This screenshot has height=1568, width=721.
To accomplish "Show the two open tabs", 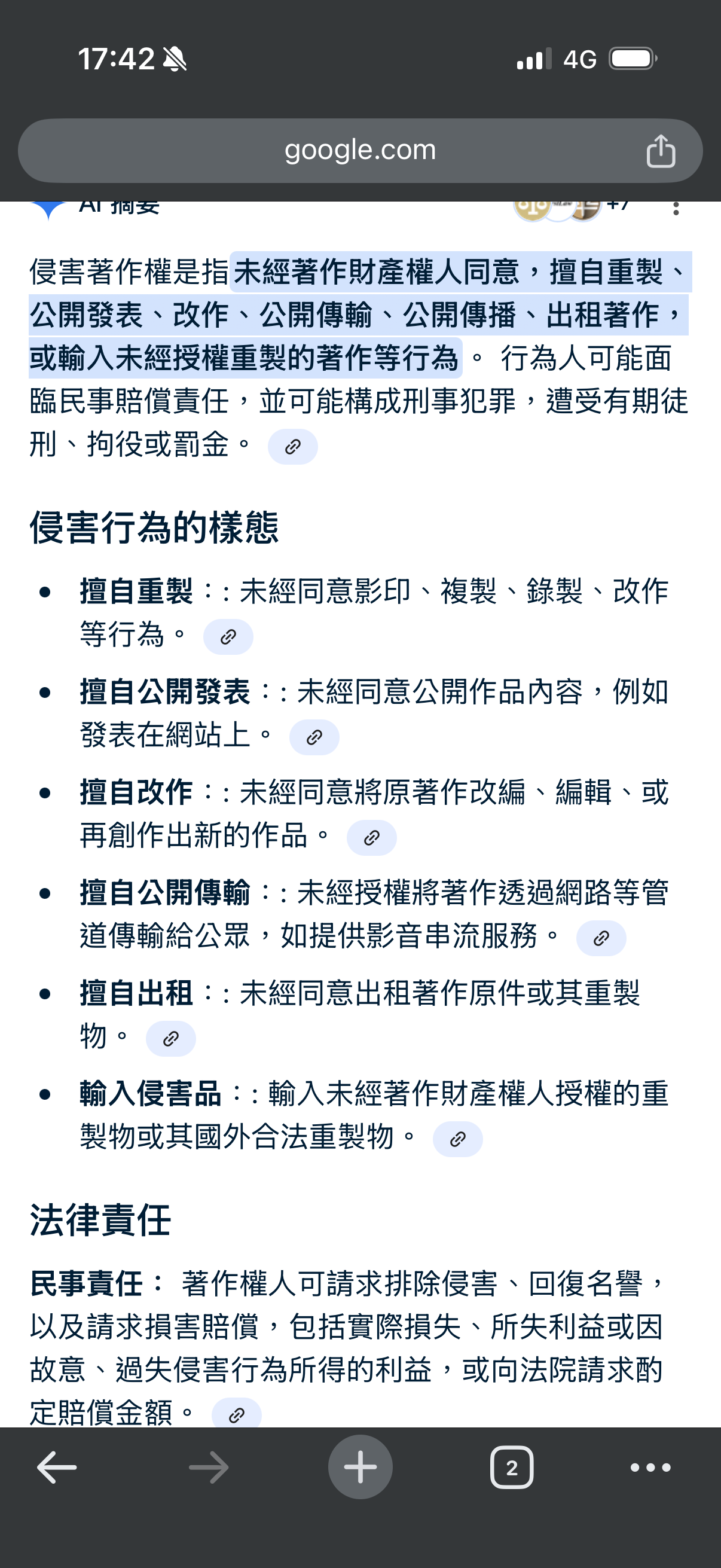I will (512, 1468).
